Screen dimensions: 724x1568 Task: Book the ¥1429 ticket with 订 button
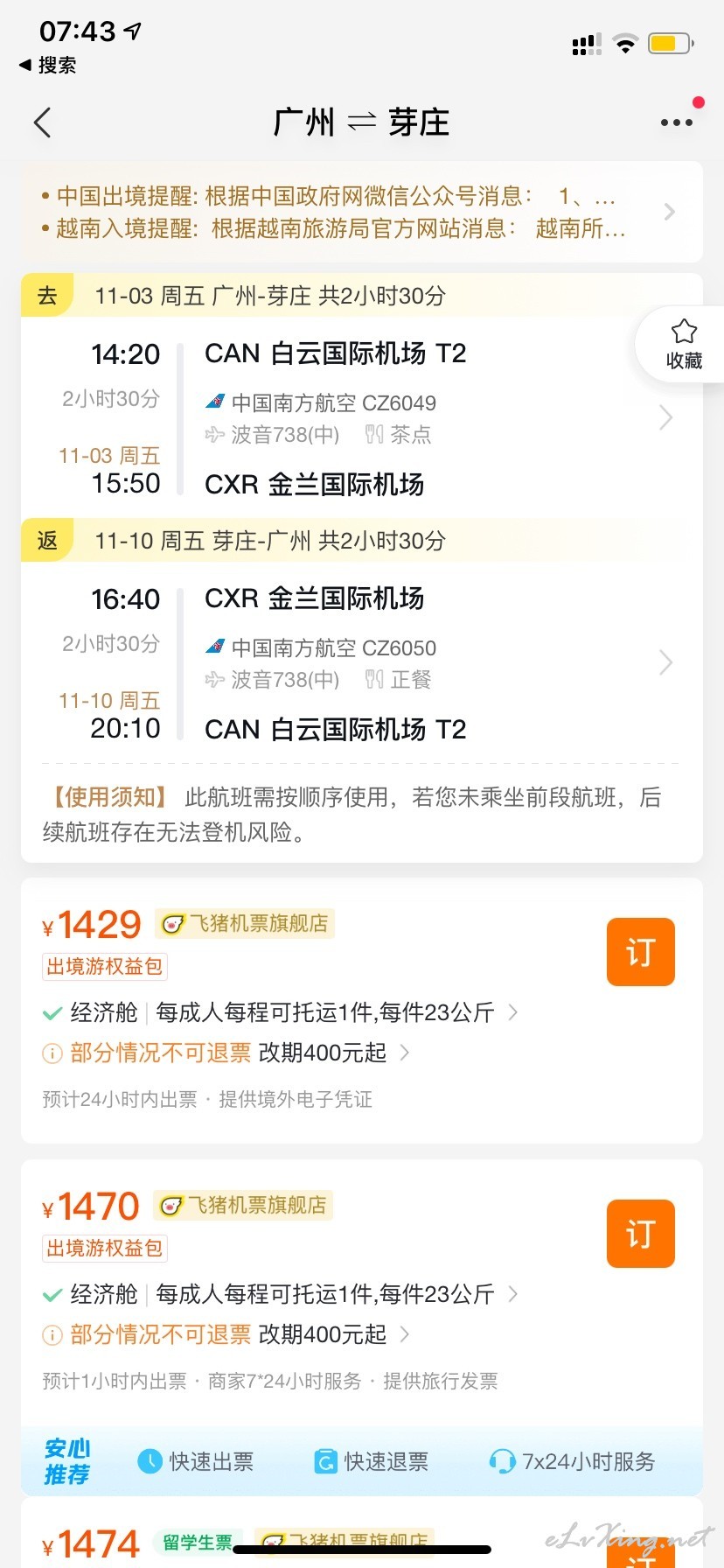(x=641, y=952)
